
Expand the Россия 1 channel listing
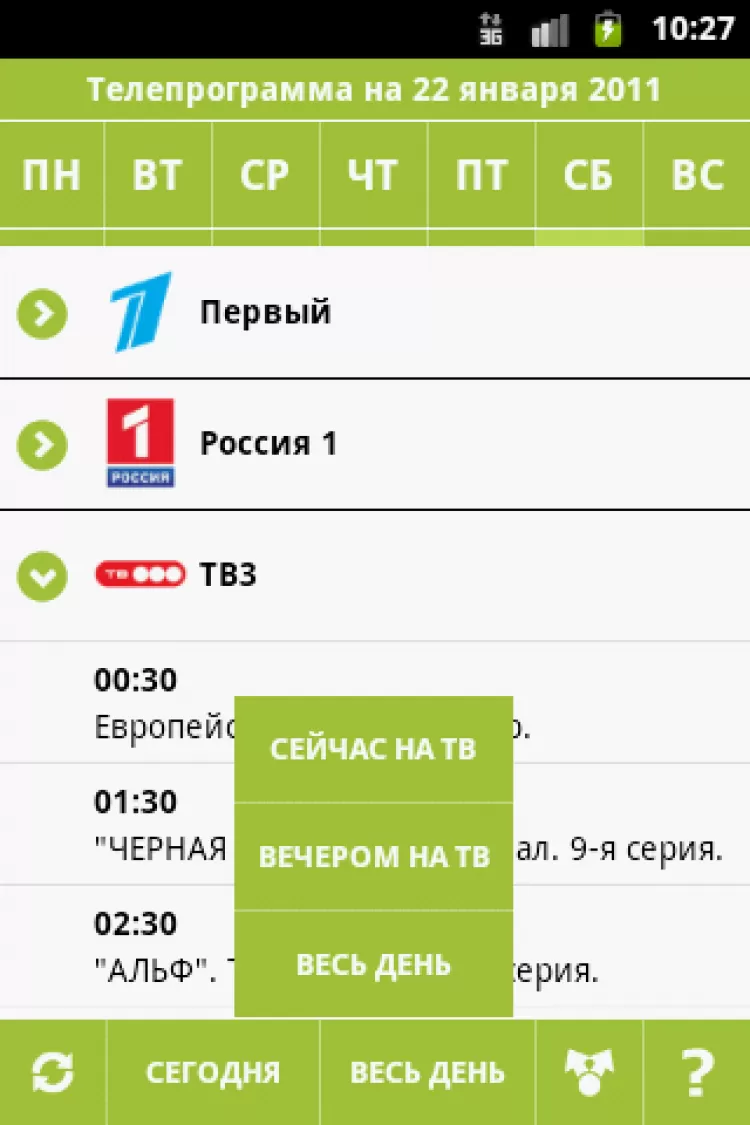pyautogui.click(x=43, y=445)
